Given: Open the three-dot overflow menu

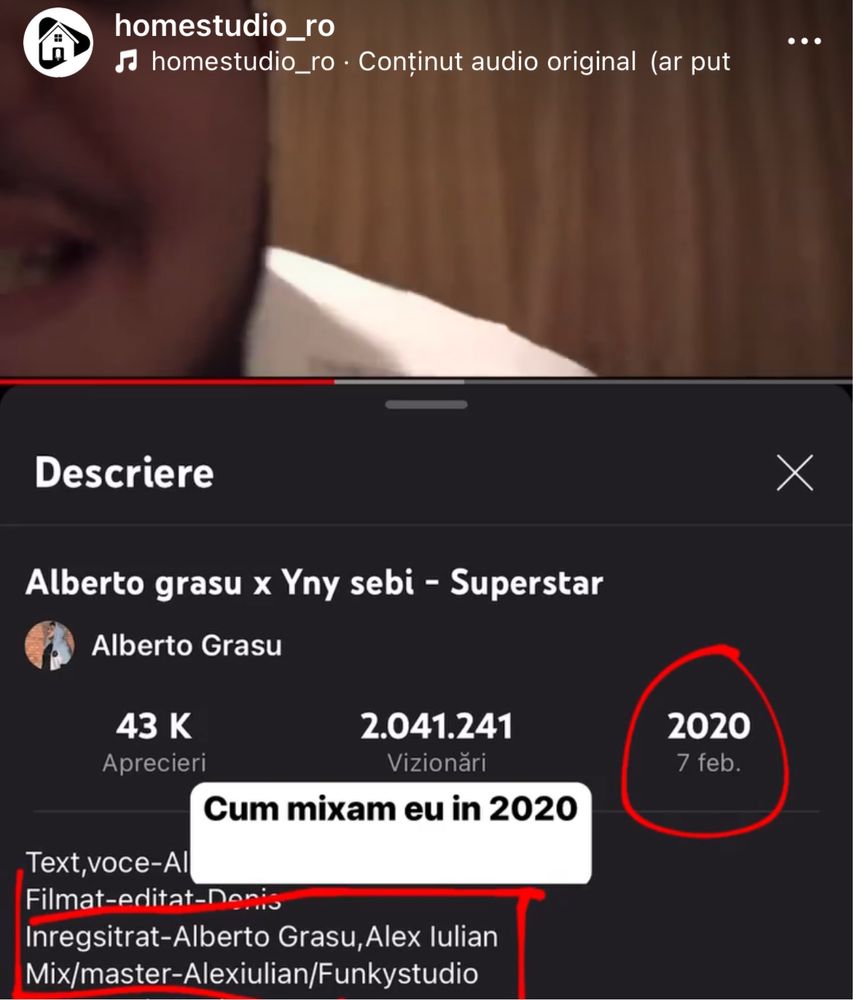Looking at the screenshot, I should click(804, 42).
